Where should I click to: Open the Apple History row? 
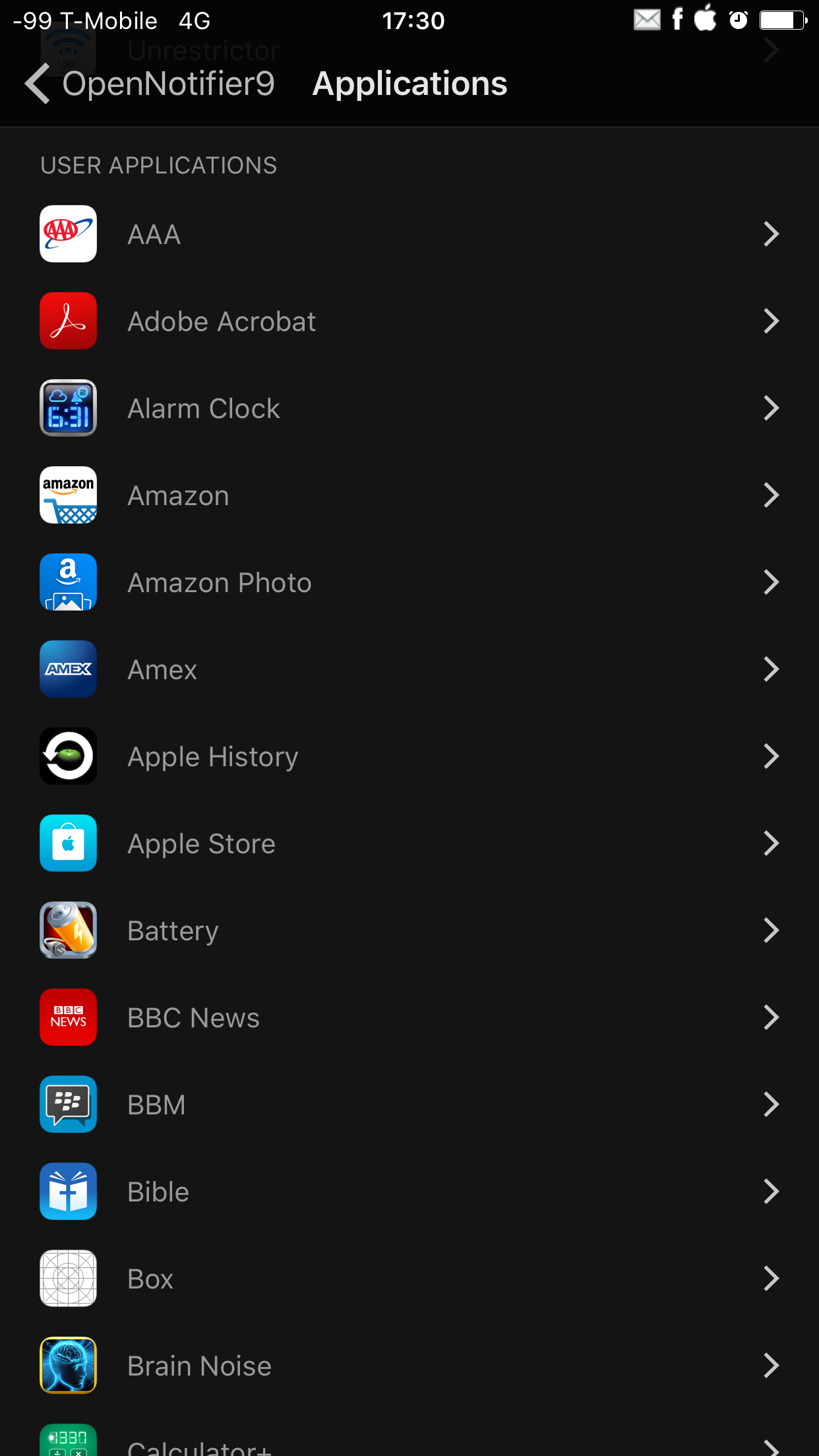coord(409,756)
